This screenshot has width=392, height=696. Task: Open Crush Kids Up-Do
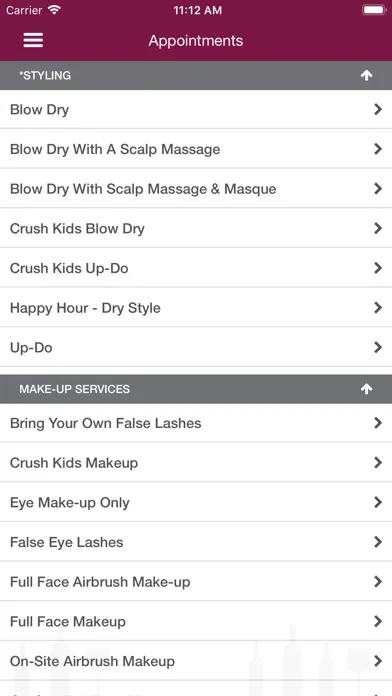[x=196, y=268]
